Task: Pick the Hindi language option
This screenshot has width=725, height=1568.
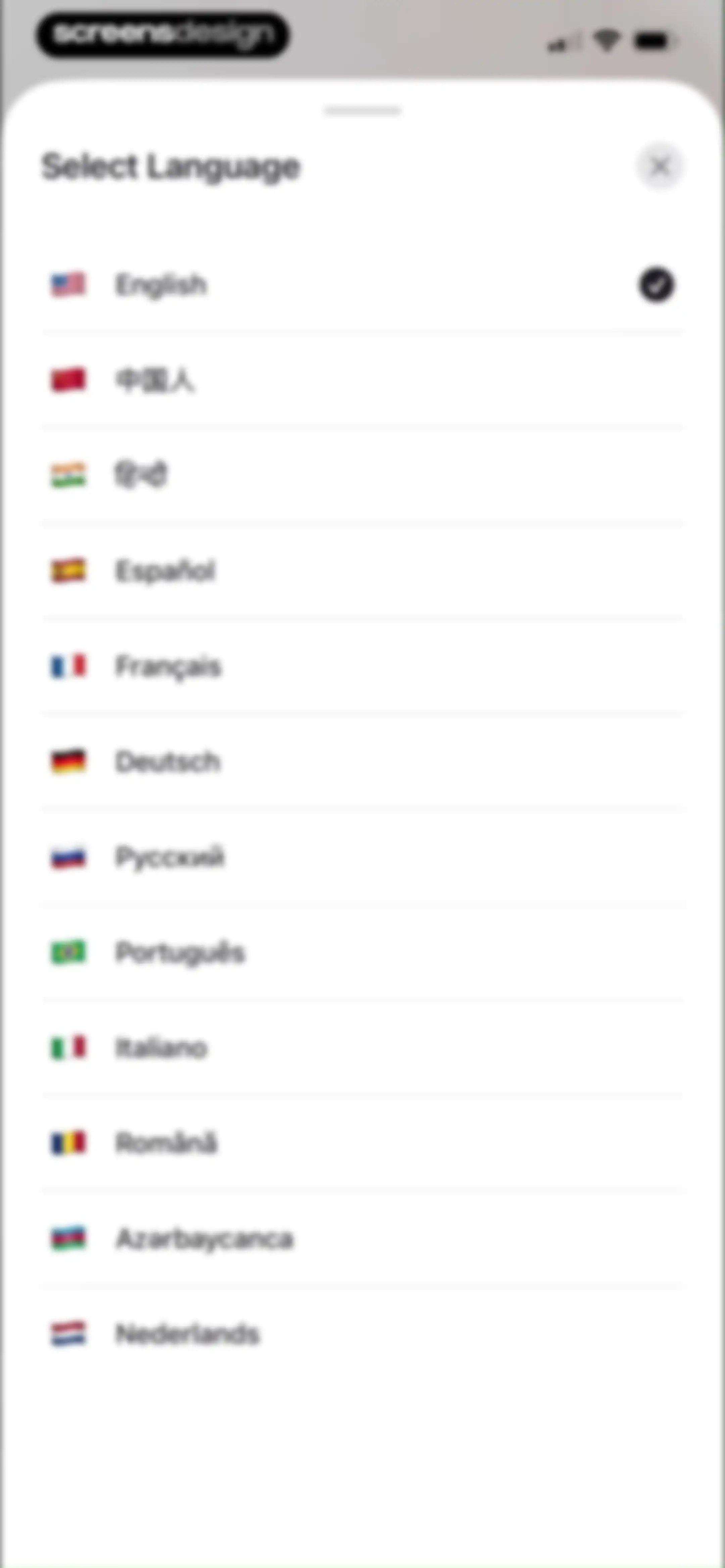Action: [362, 475]
